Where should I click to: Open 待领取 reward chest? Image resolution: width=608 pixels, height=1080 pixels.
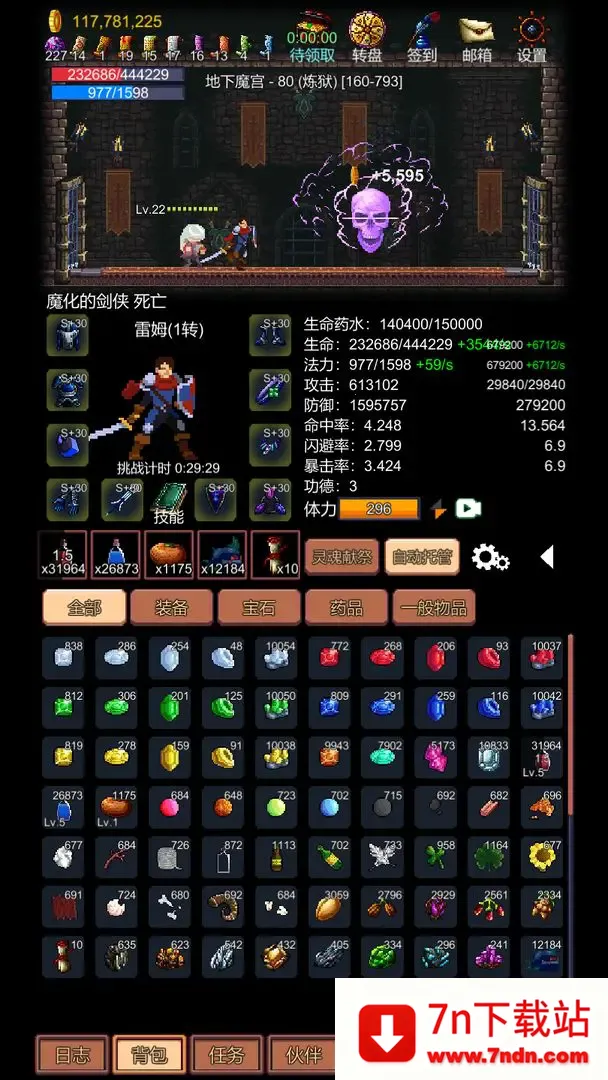click(312, 37)
